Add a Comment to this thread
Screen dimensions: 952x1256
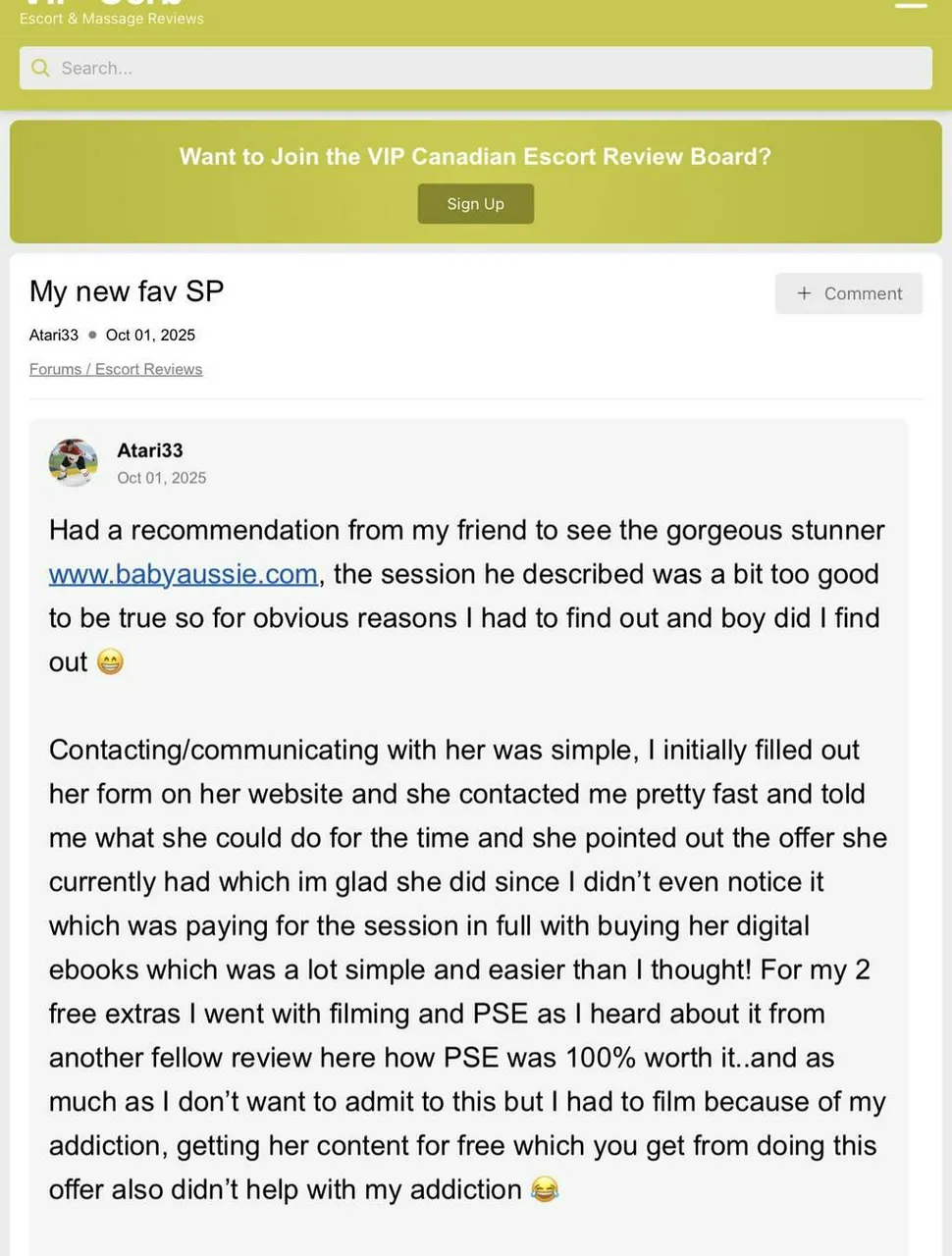(848, 293)
